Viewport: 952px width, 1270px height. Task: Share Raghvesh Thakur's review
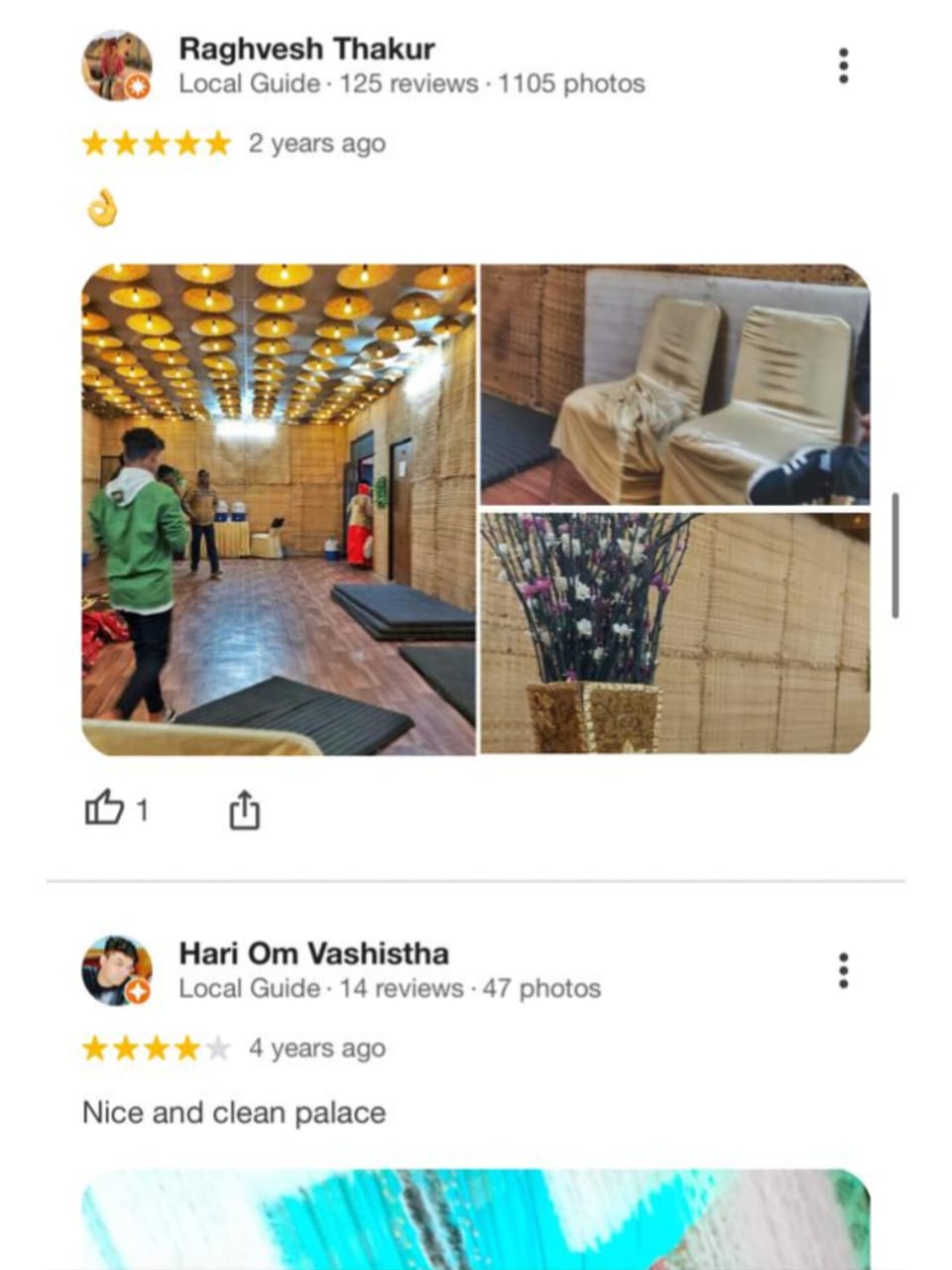(x=244, y=810)
